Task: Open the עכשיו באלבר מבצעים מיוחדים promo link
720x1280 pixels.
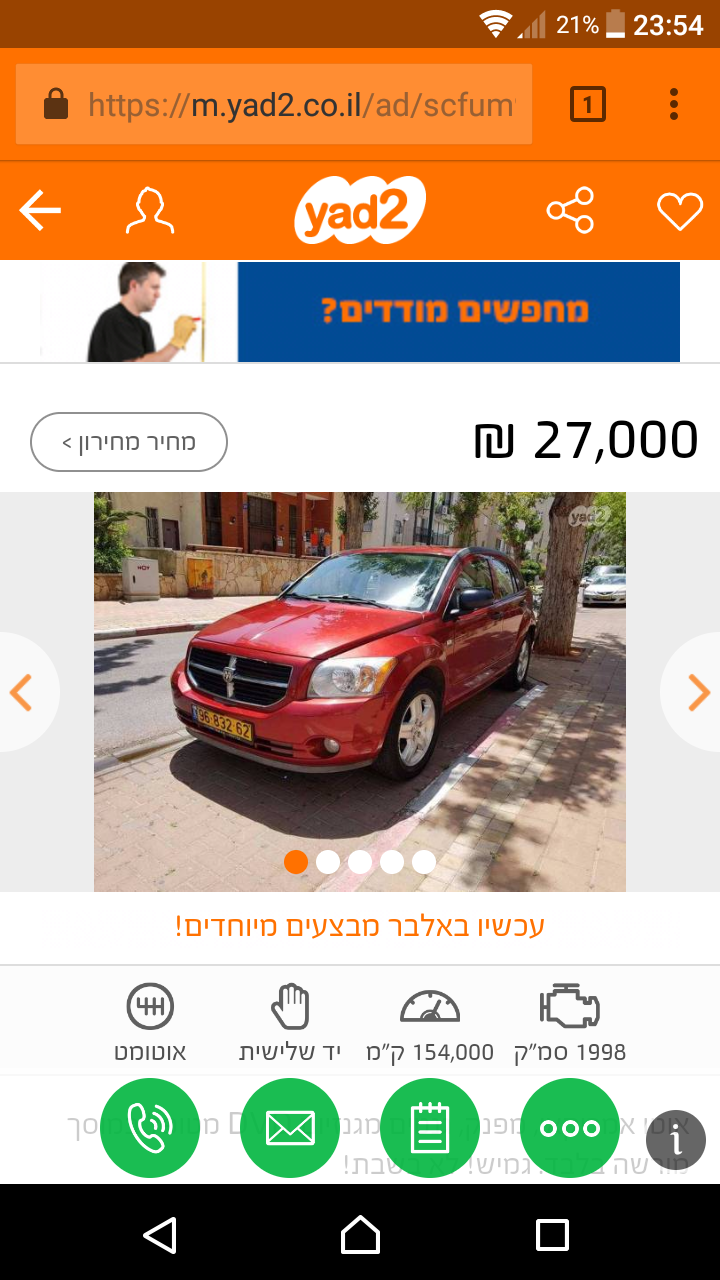Action: [x=360, y=925]
